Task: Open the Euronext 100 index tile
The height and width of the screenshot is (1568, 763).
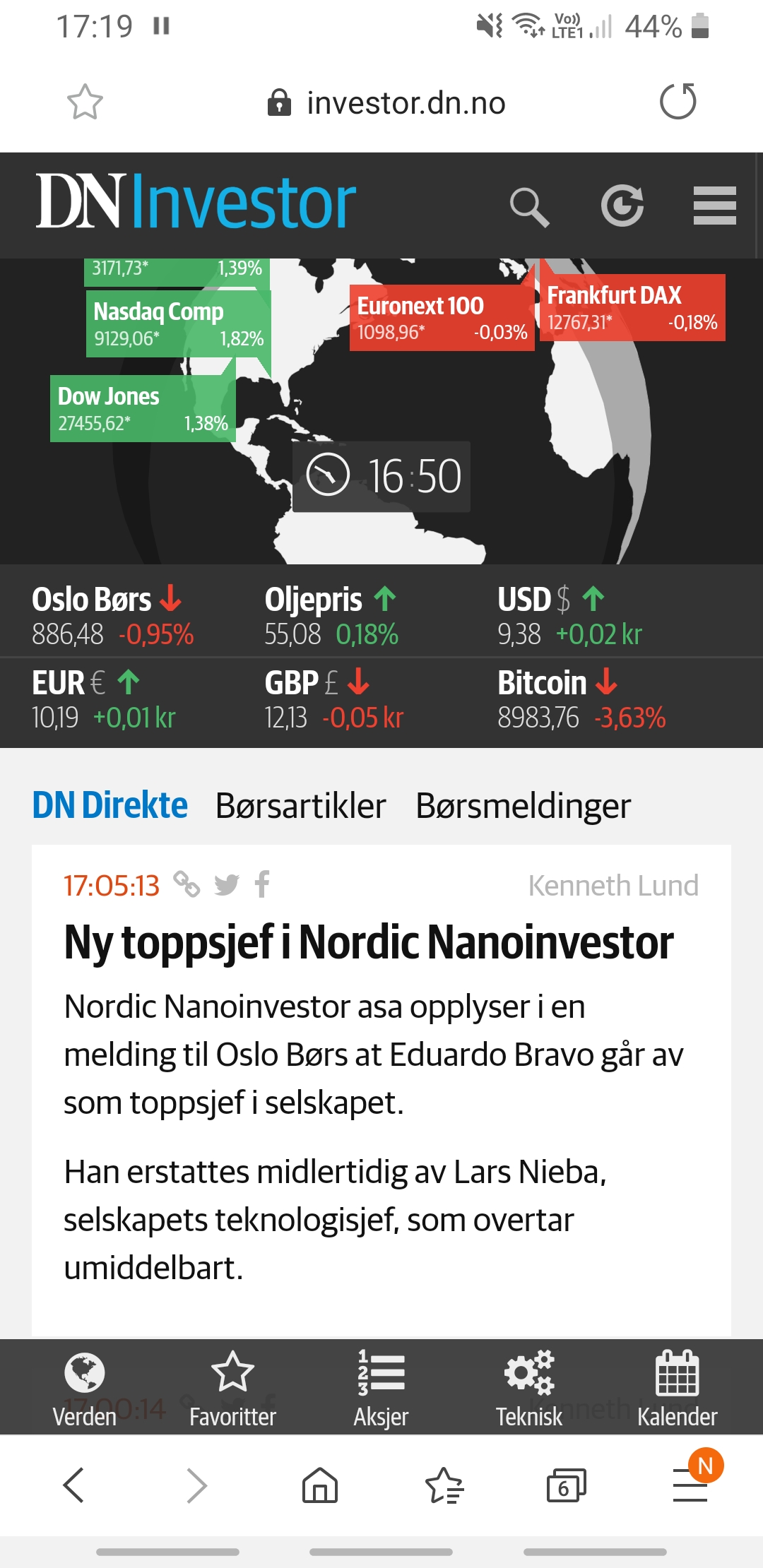Action: pos(442,317)
